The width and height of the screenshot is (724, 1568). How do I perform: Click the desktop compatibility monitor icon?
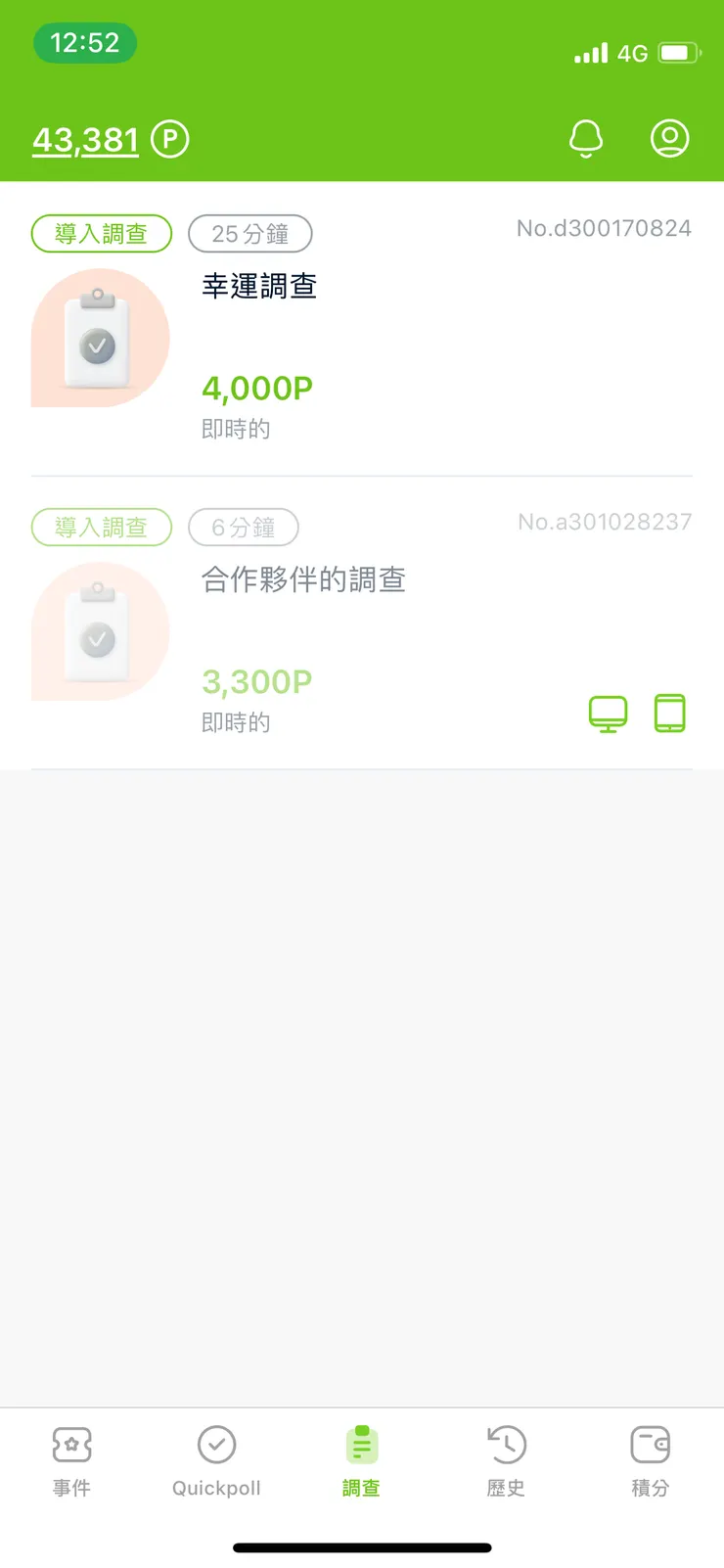608,714
